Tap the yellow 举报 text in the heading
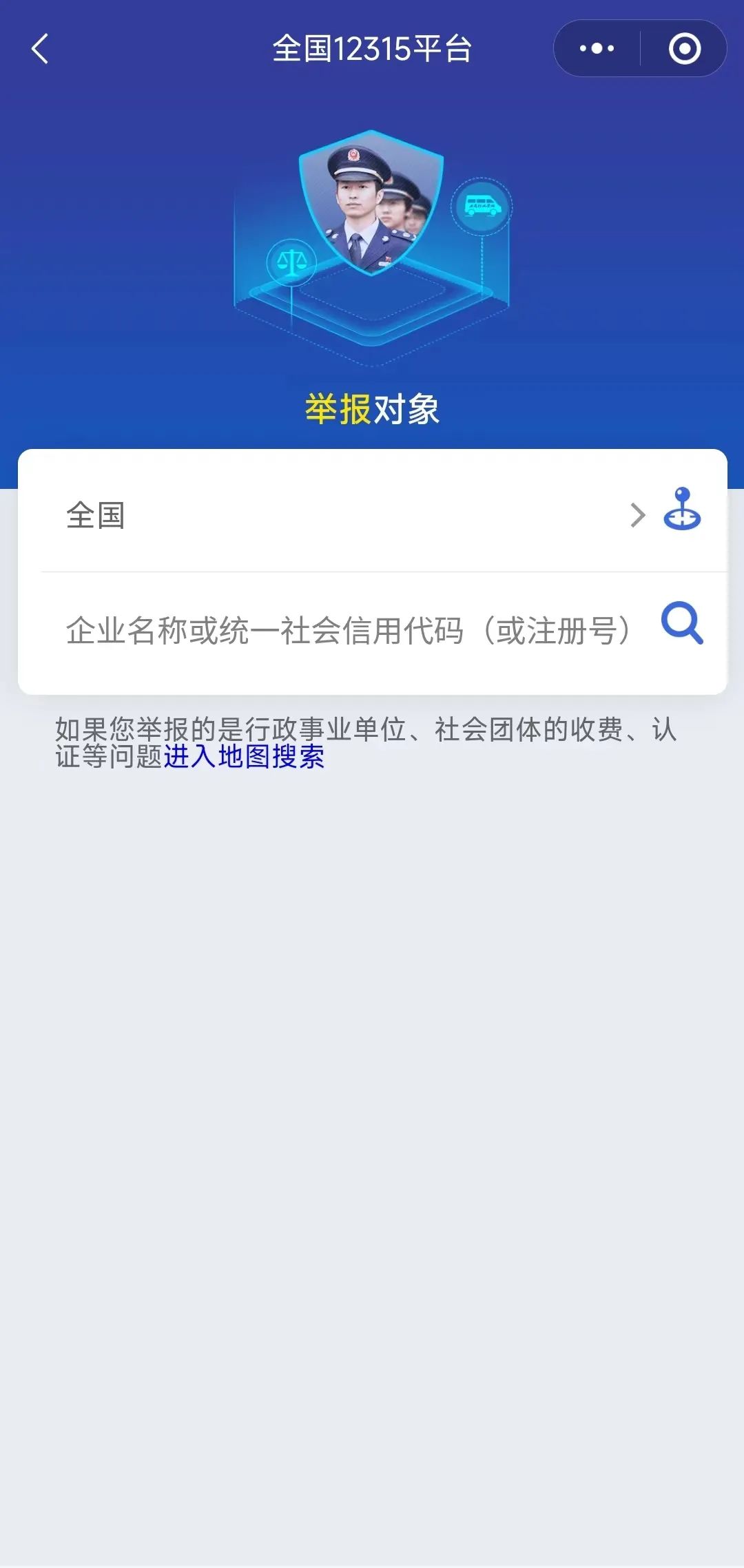744x1568 pixels. 337,406
